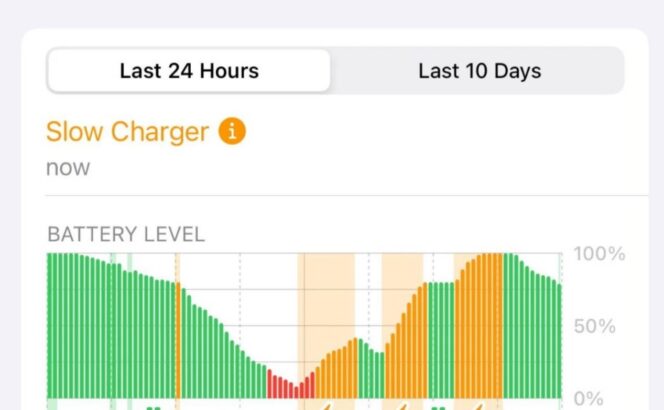Switch to the Last 24 Hours view

[x=189, y=71]
